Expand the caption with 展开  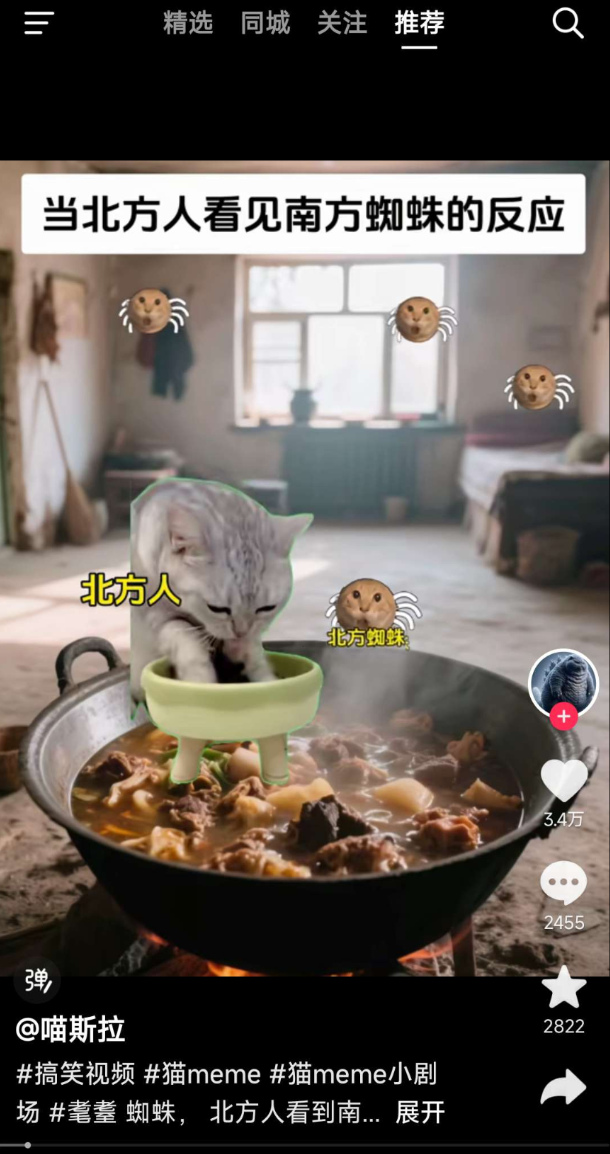[420, 1111]
